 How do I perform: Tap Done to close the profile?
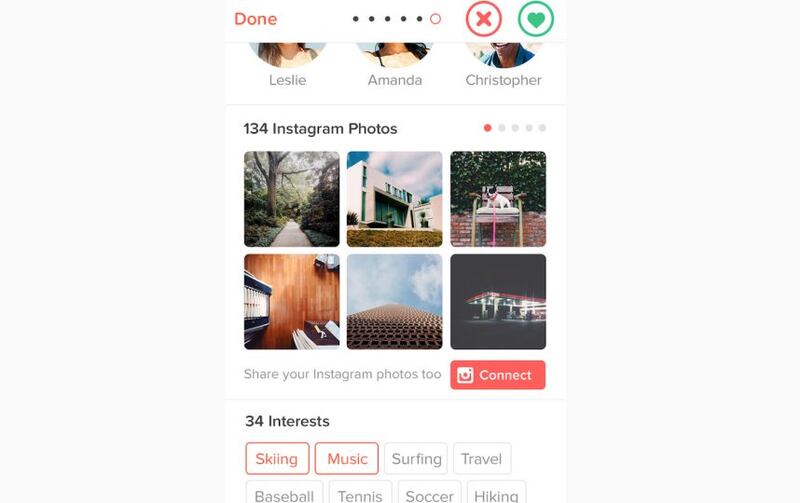click(x=255, y=19)
